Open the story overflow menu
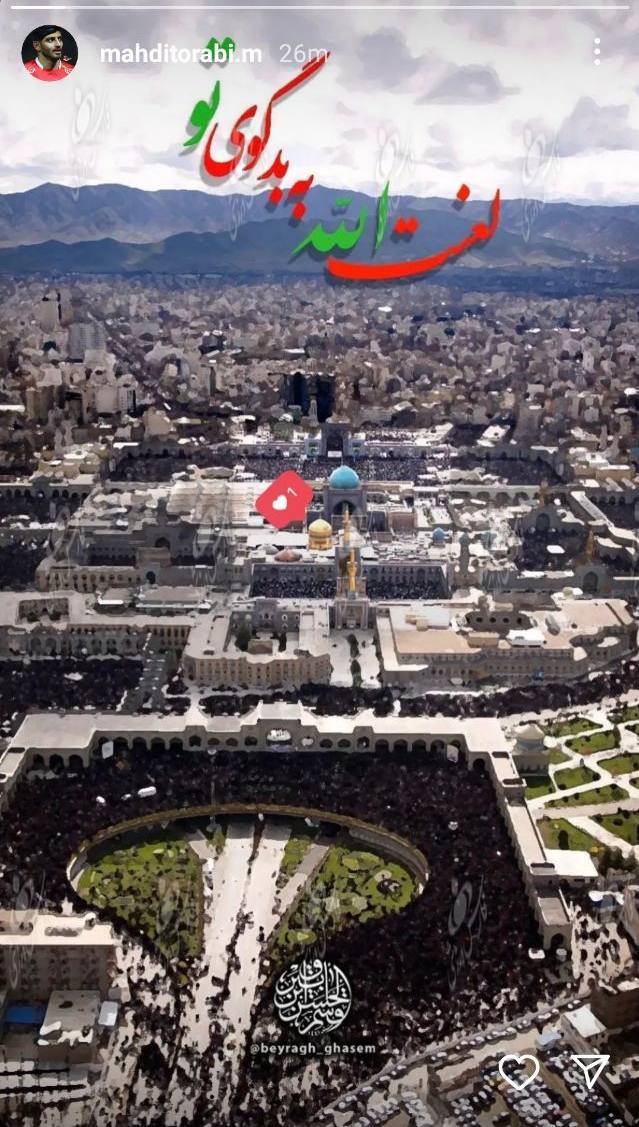This screenshot has width=639, height=1127. click(596, 52)
